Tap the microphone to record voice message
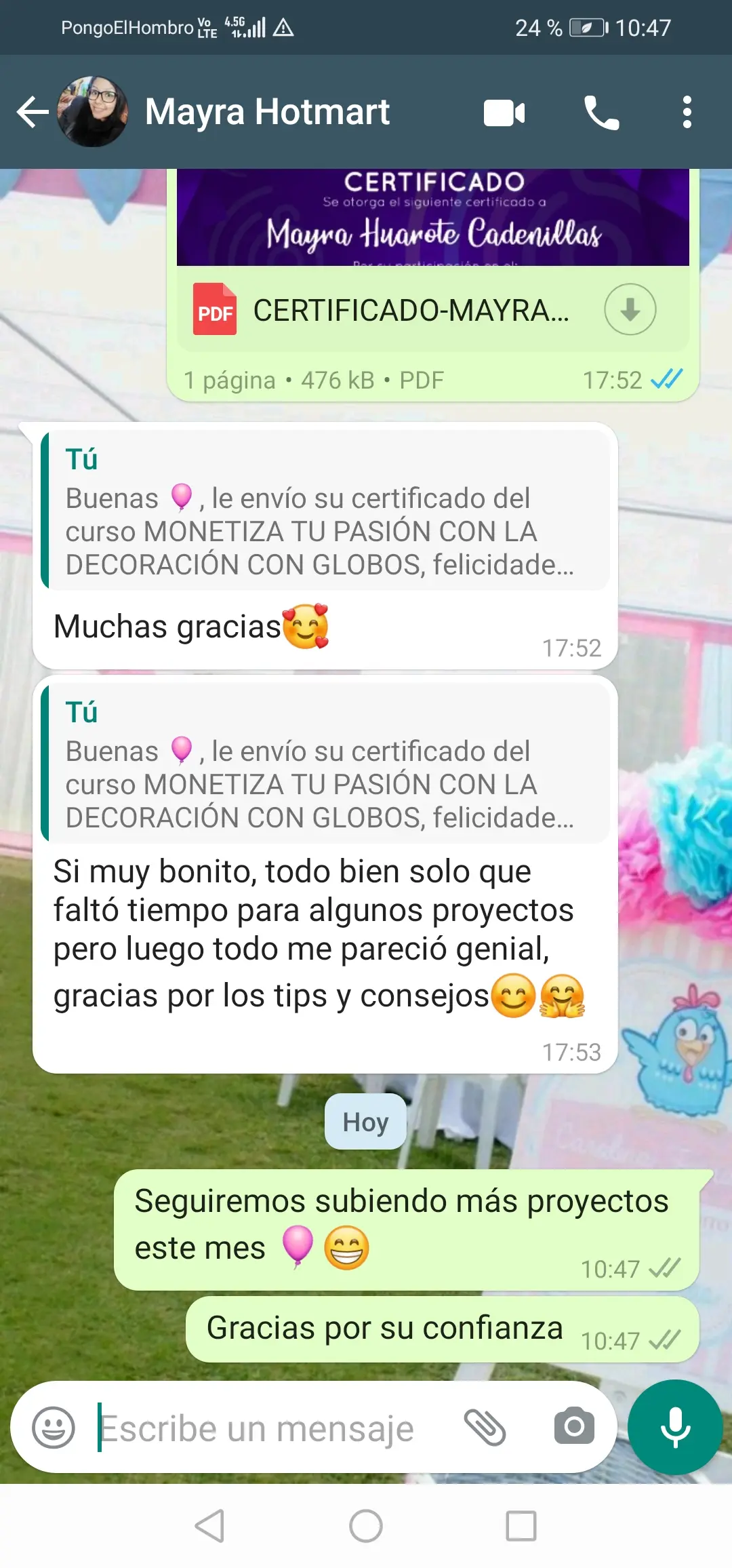The image size is (732, 1568). click(675, 1427)
